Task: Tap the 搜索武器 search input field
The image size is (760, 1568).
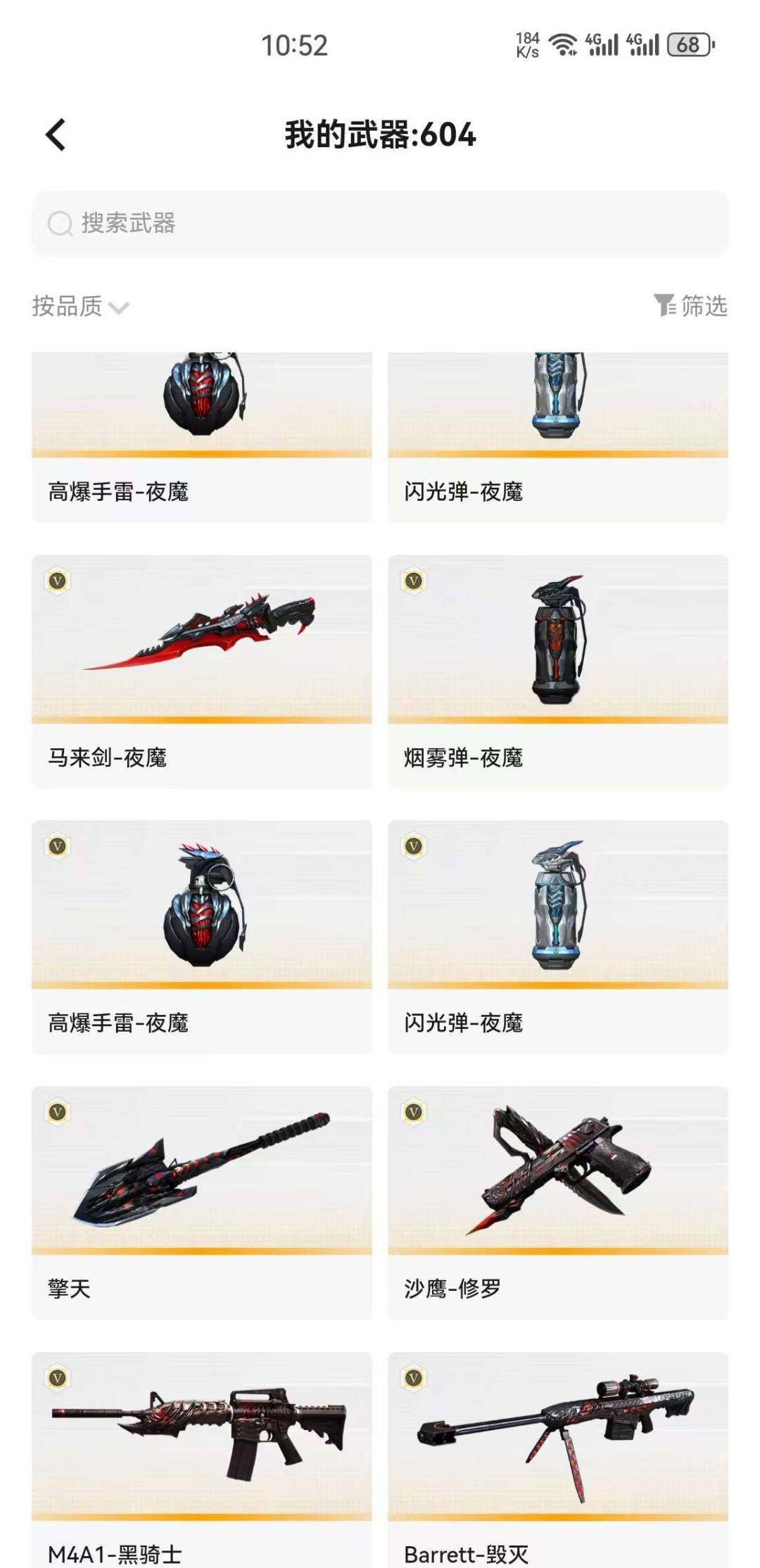Action: (380, 222)
